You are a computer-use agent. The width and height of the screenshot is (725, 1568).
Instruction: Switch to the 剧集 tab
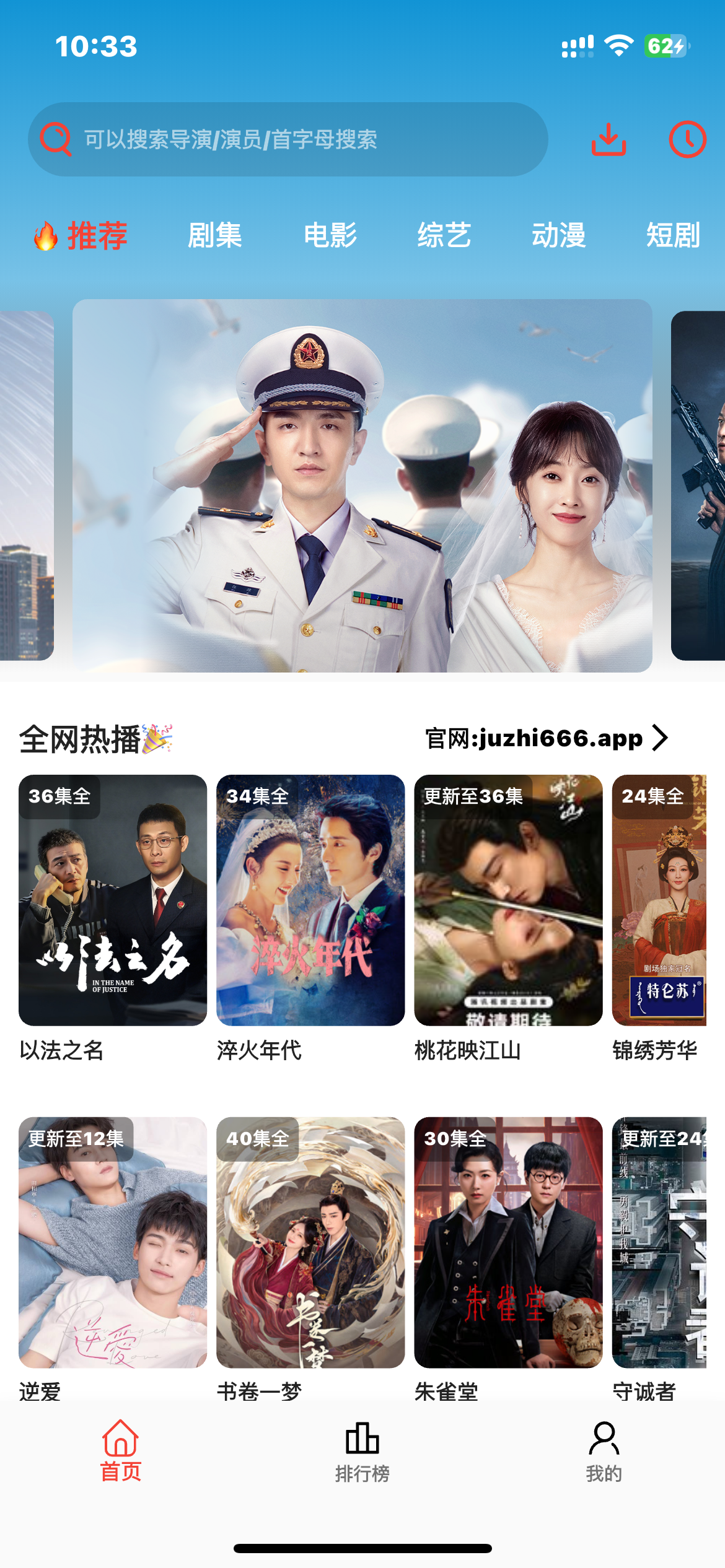coord(214,235)
